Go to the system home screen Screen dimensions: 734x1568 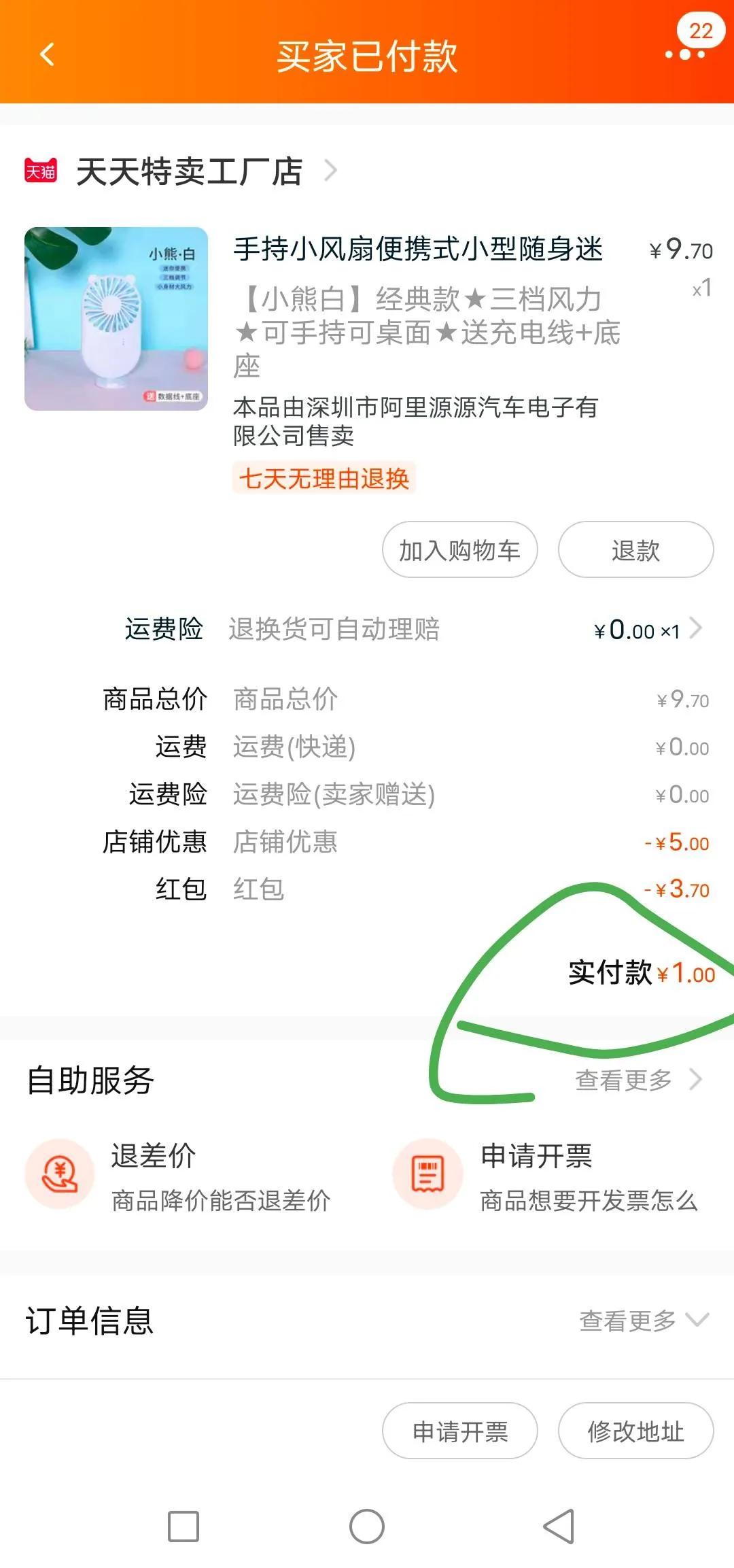(367, 1527)
